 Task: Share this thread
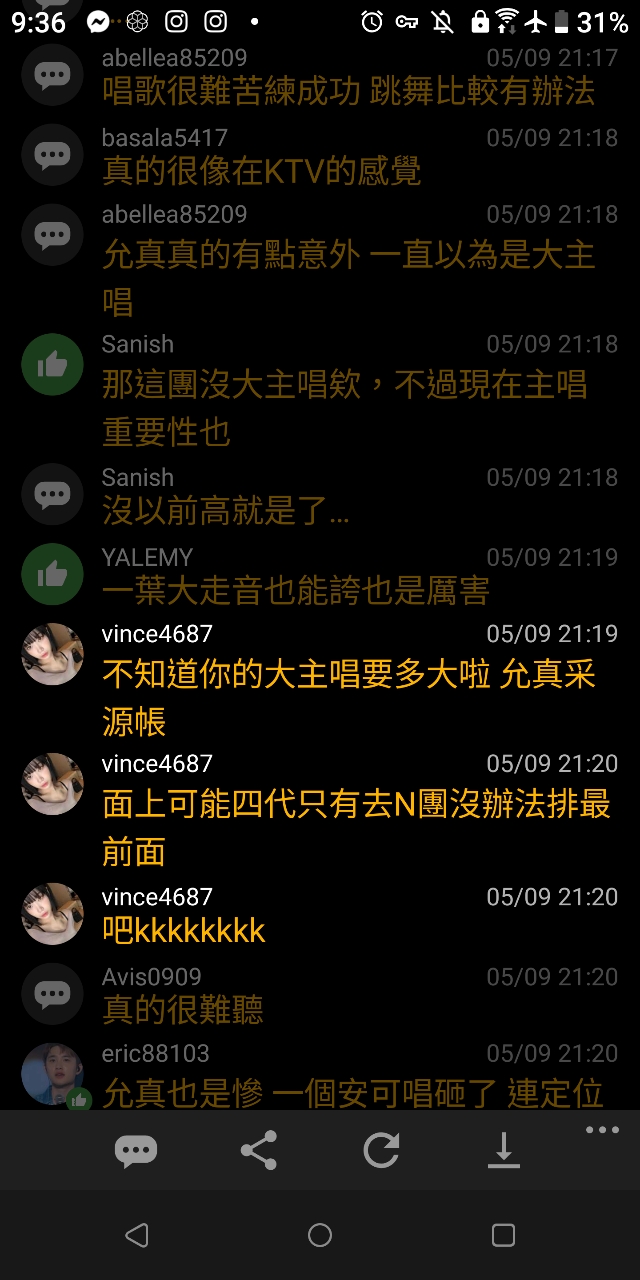point(259,1152)
